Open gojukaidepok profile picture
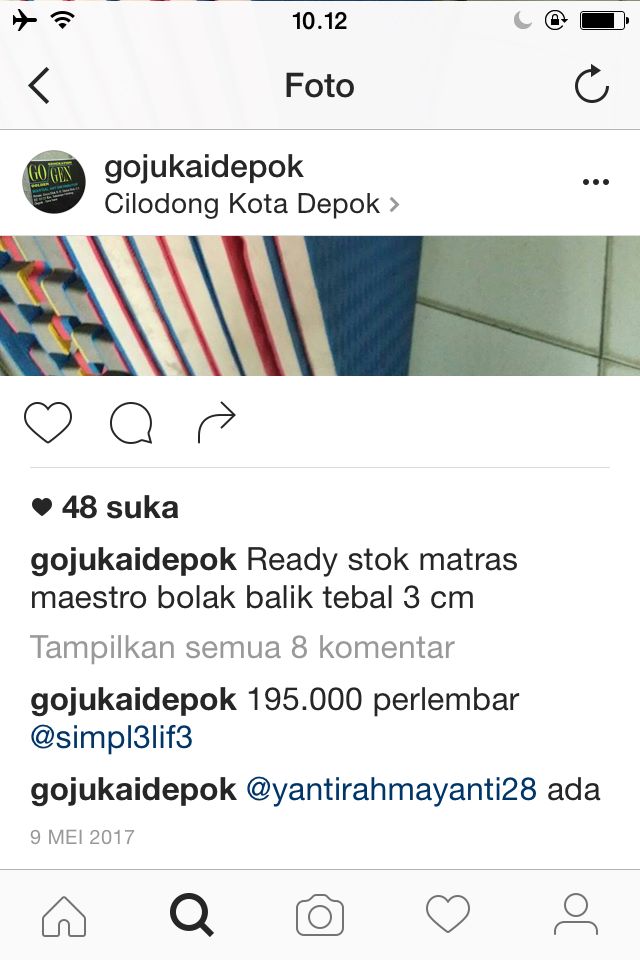 54,182
